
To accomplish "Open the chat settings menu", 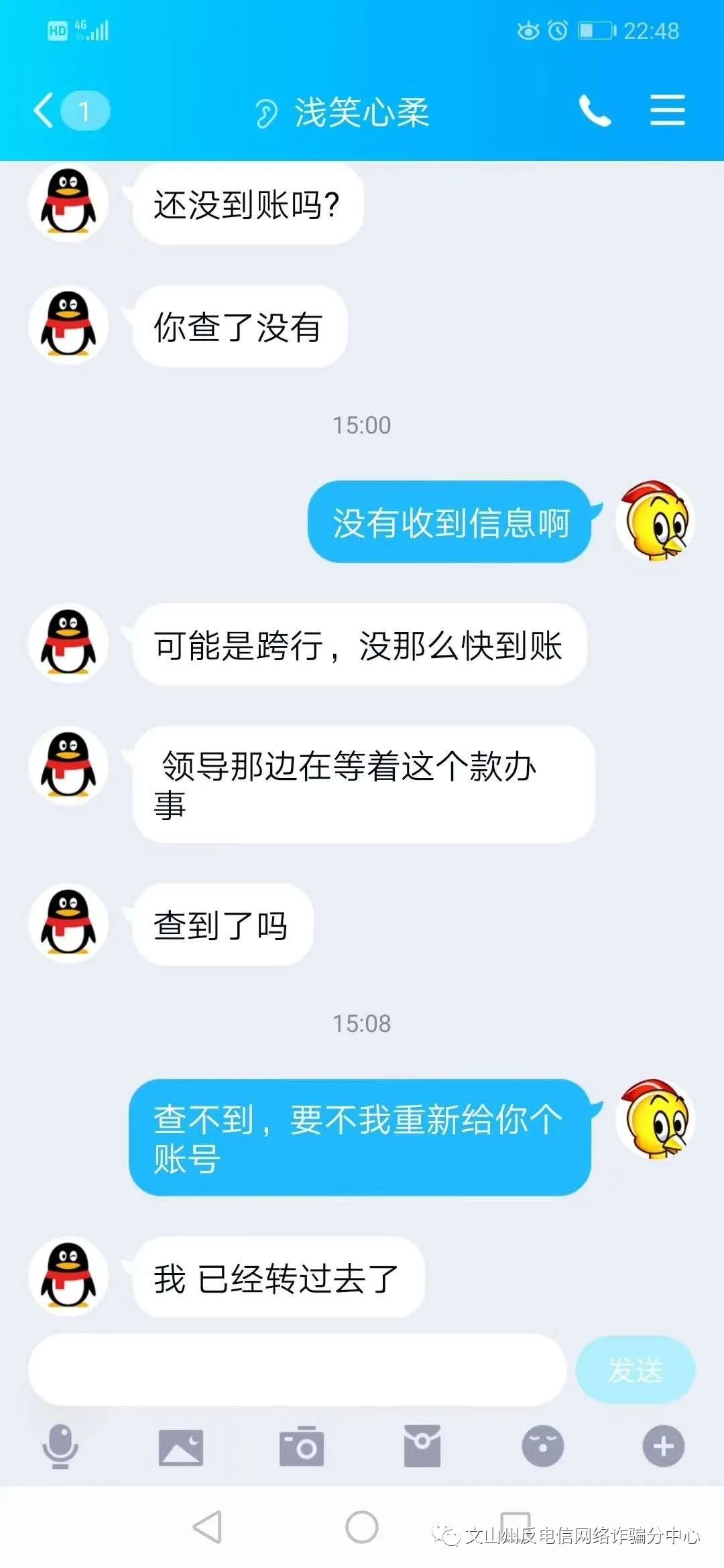I will click(x=667, y=111).
